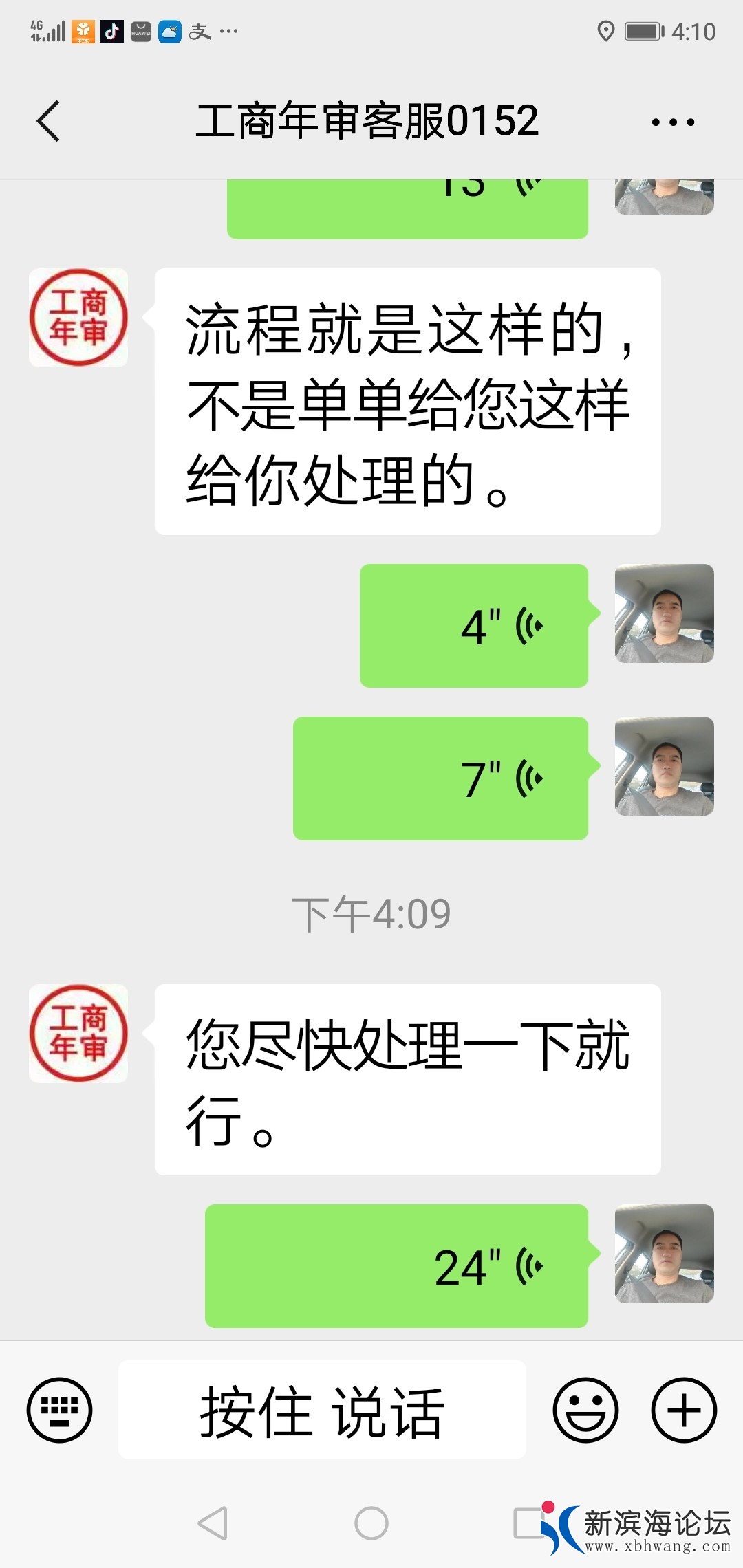Go back from the chat

(48, 122)
